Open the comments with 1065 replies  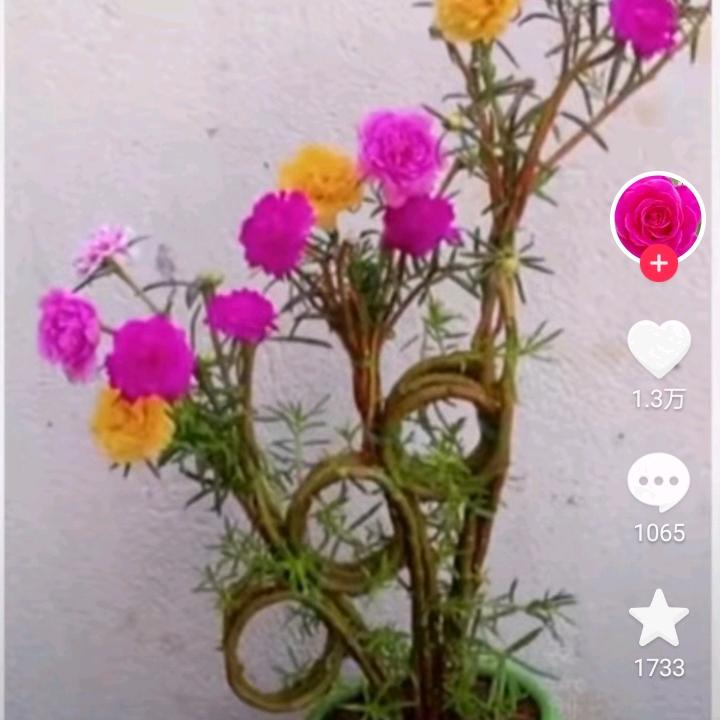pyautogui.click(x=659, y=482)
